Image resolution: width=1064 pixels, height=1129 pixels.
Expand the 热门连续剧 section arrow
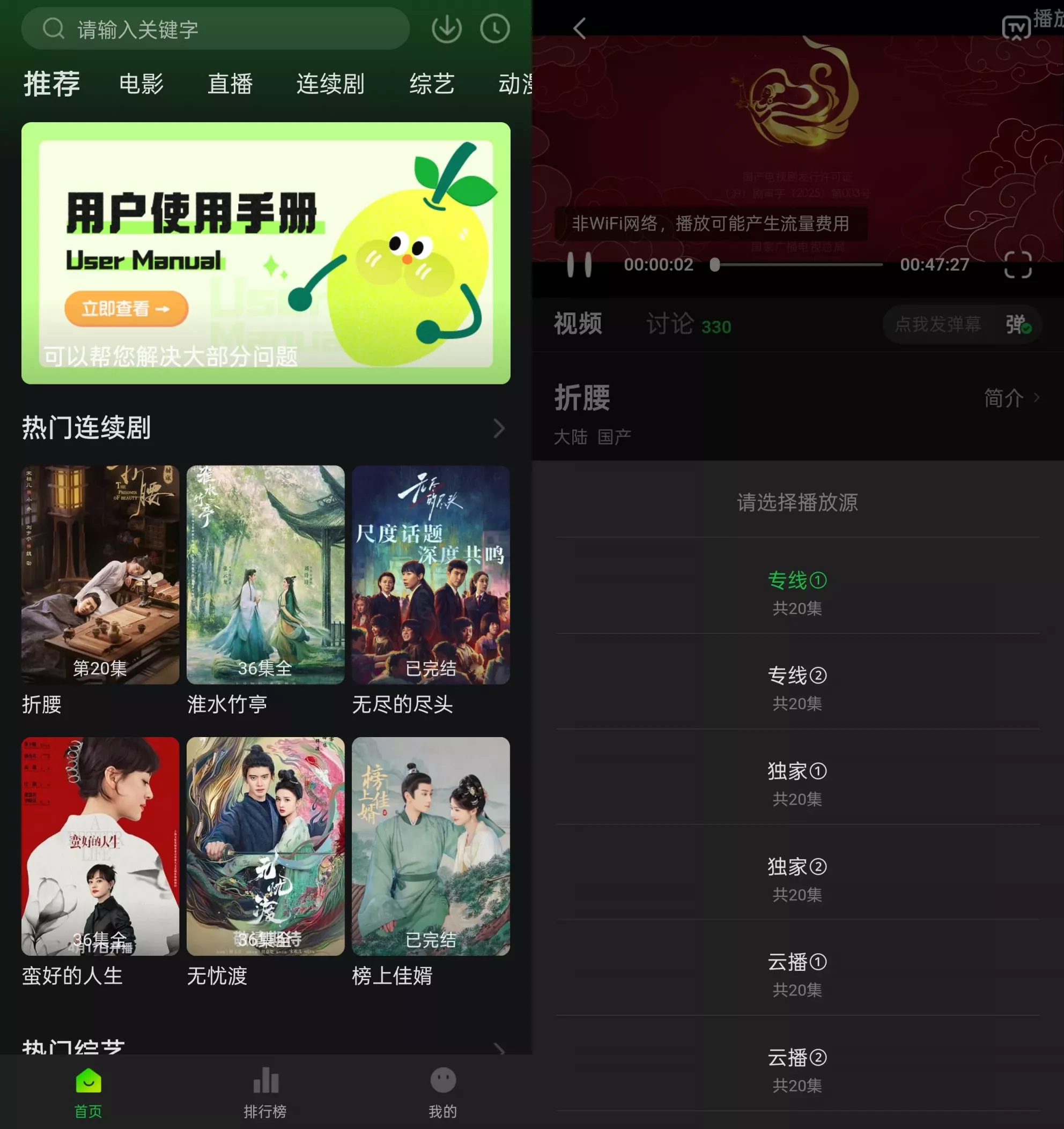coord(499,428)
